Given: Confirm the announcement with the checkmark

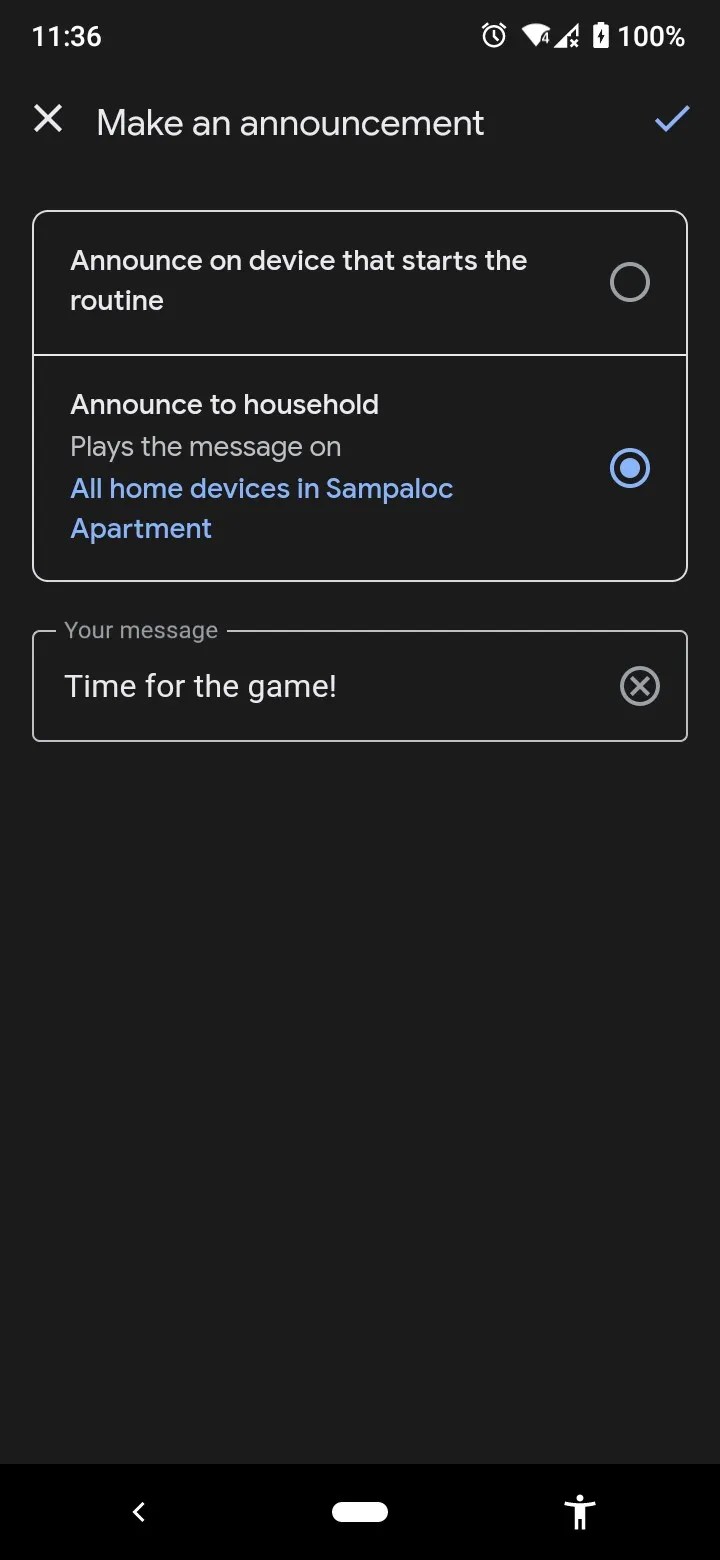Looking at the screenshot, I should point(672,120).
